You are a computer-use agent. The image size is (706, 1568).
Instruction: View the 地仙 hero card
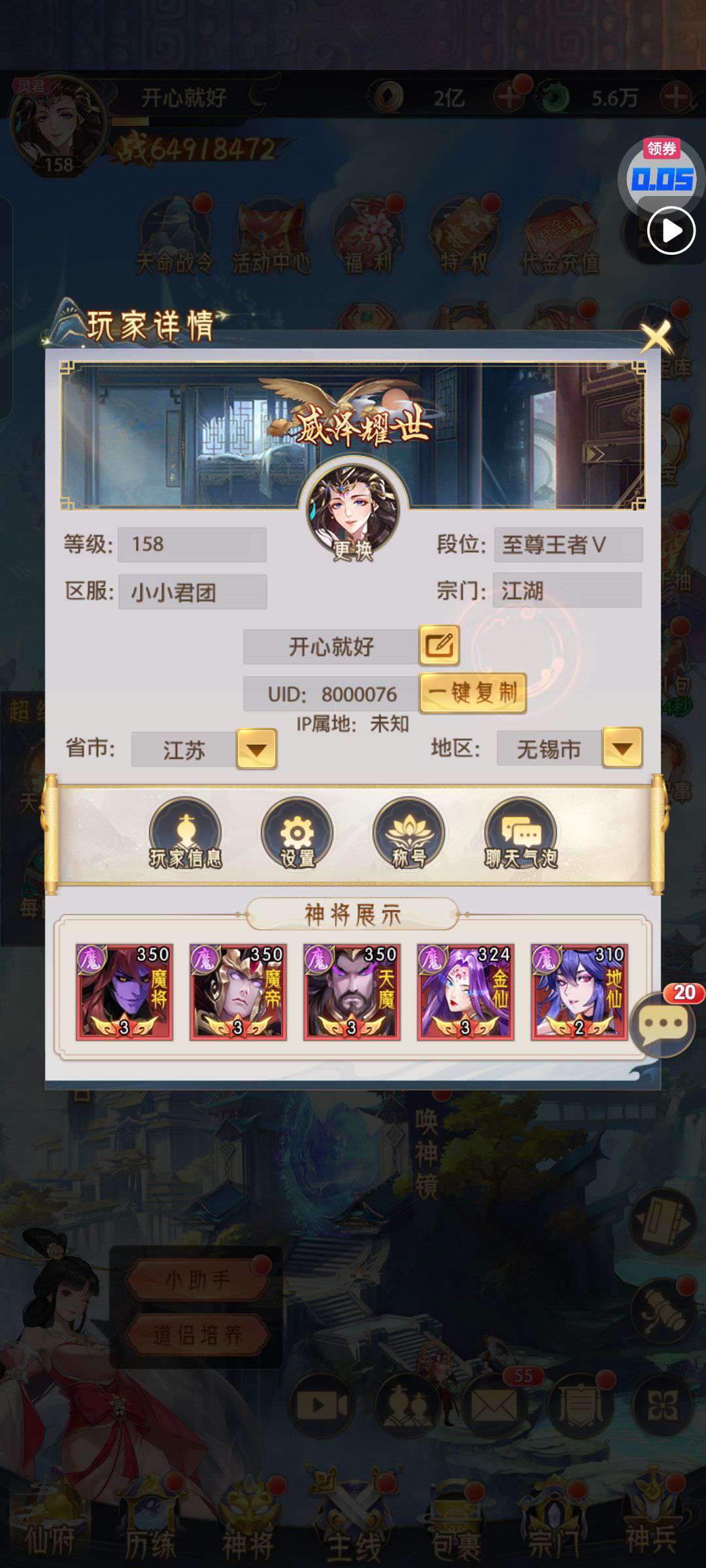tap(579, 992)
